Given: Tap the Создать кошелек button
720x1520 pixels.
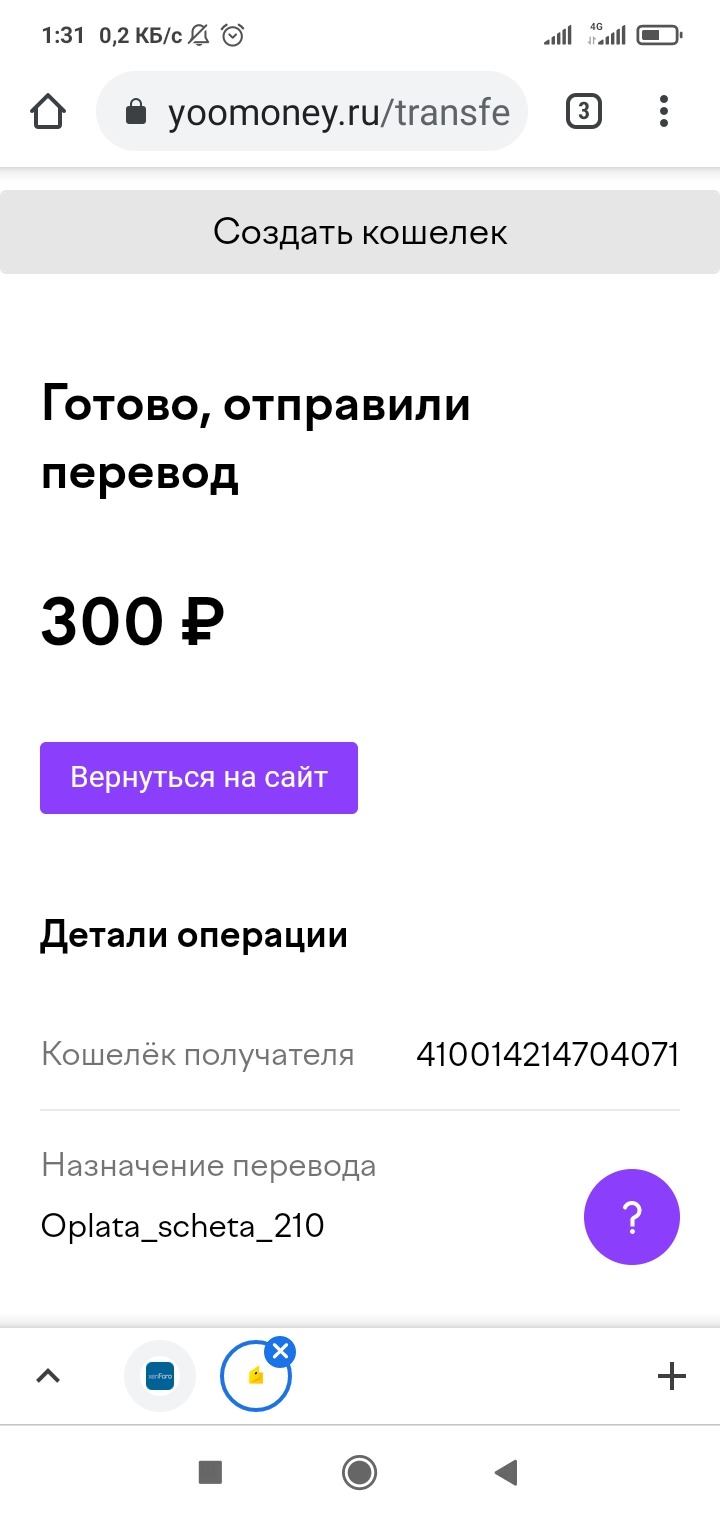Looking at the screenshot, I should point(360,232).
